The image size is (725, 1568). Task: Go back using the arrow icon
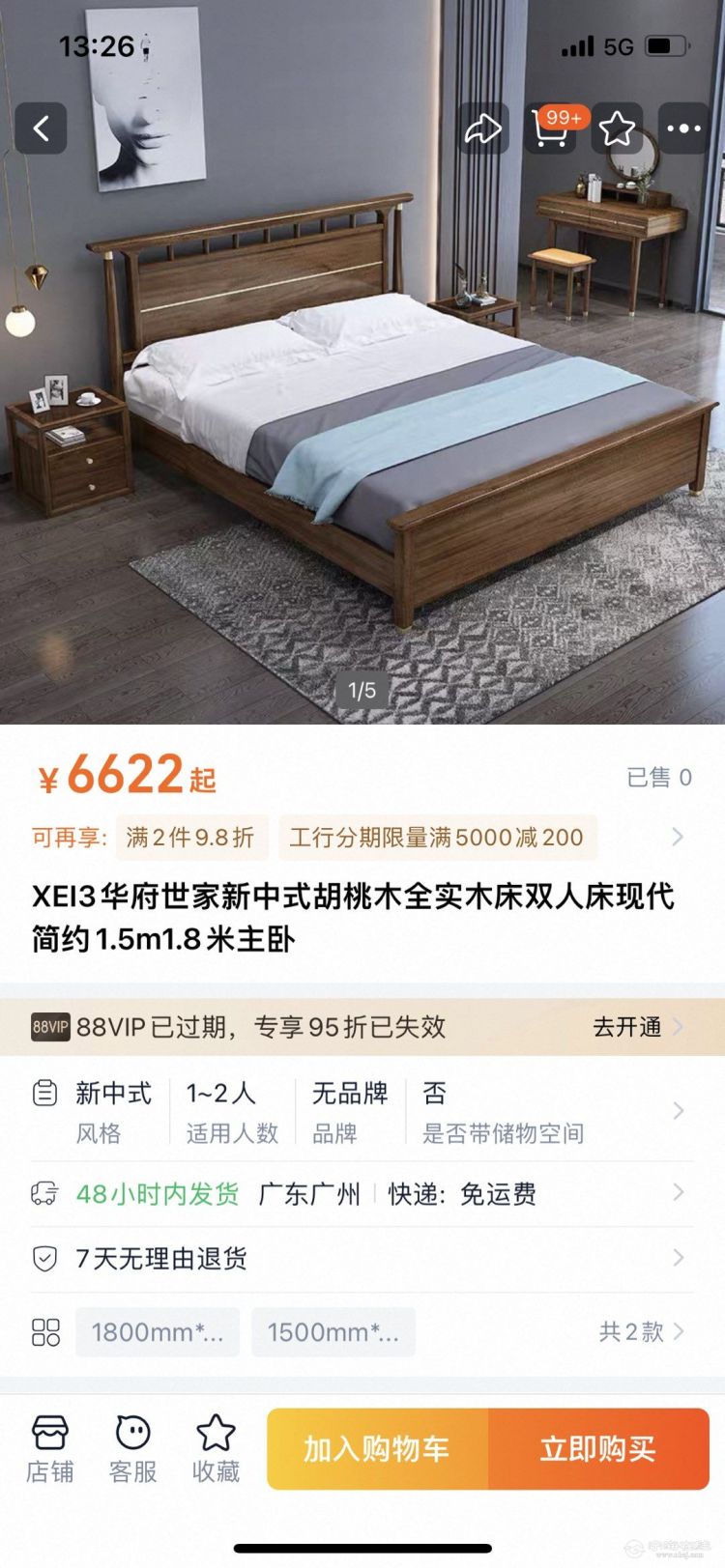(x=41, y=128)
